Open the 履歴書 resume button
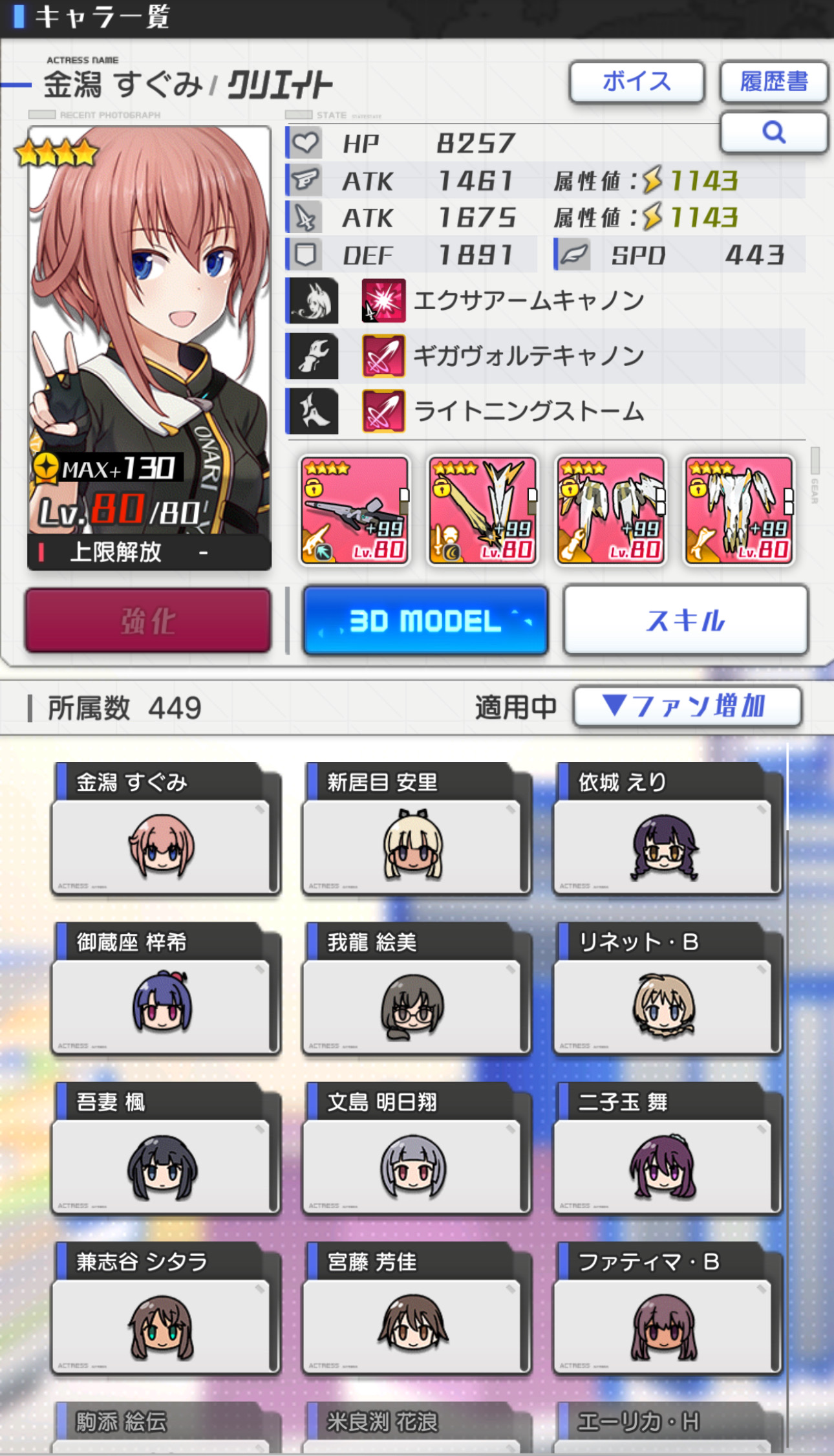Screen dimensions: 834x1456 [x=774, y=81]
